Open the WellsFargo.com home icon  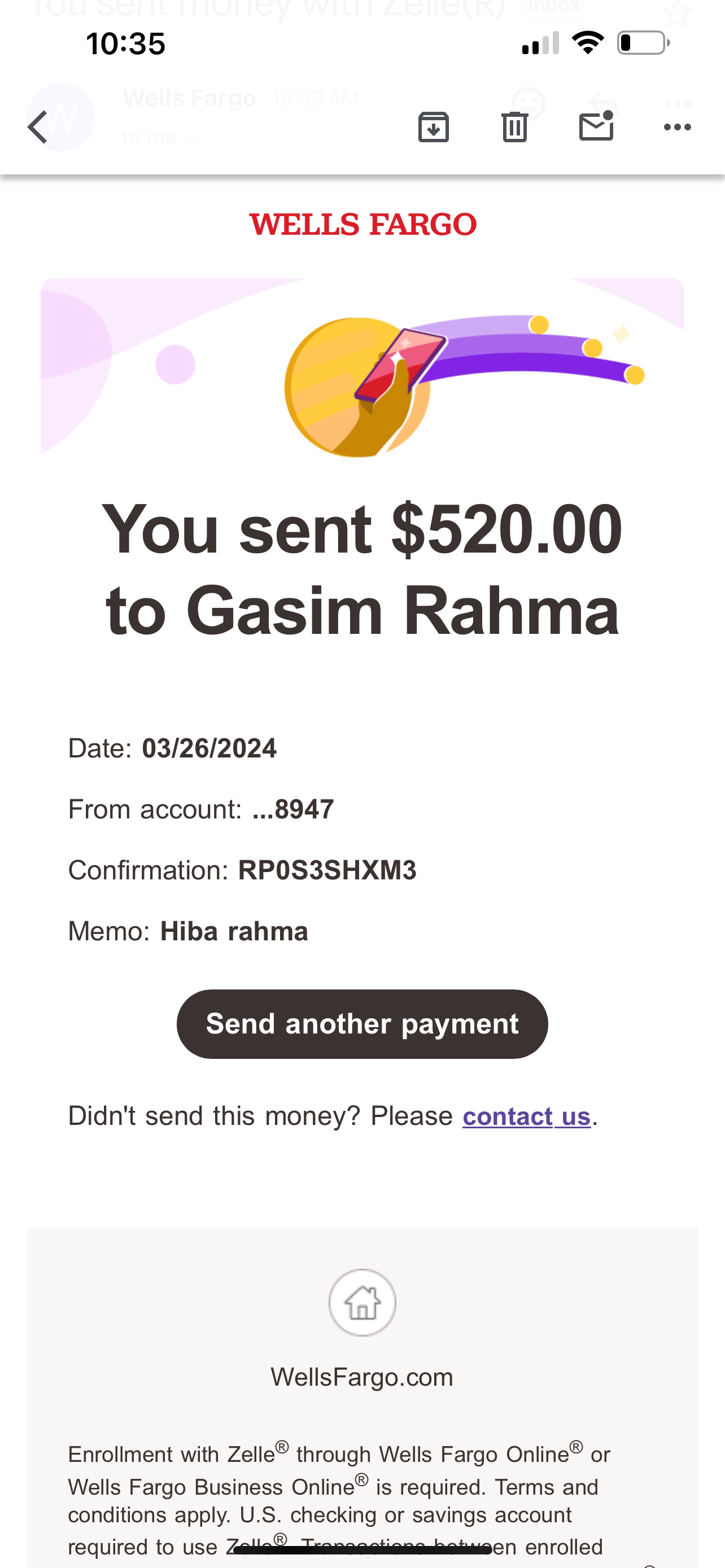tap(362, 1303)
